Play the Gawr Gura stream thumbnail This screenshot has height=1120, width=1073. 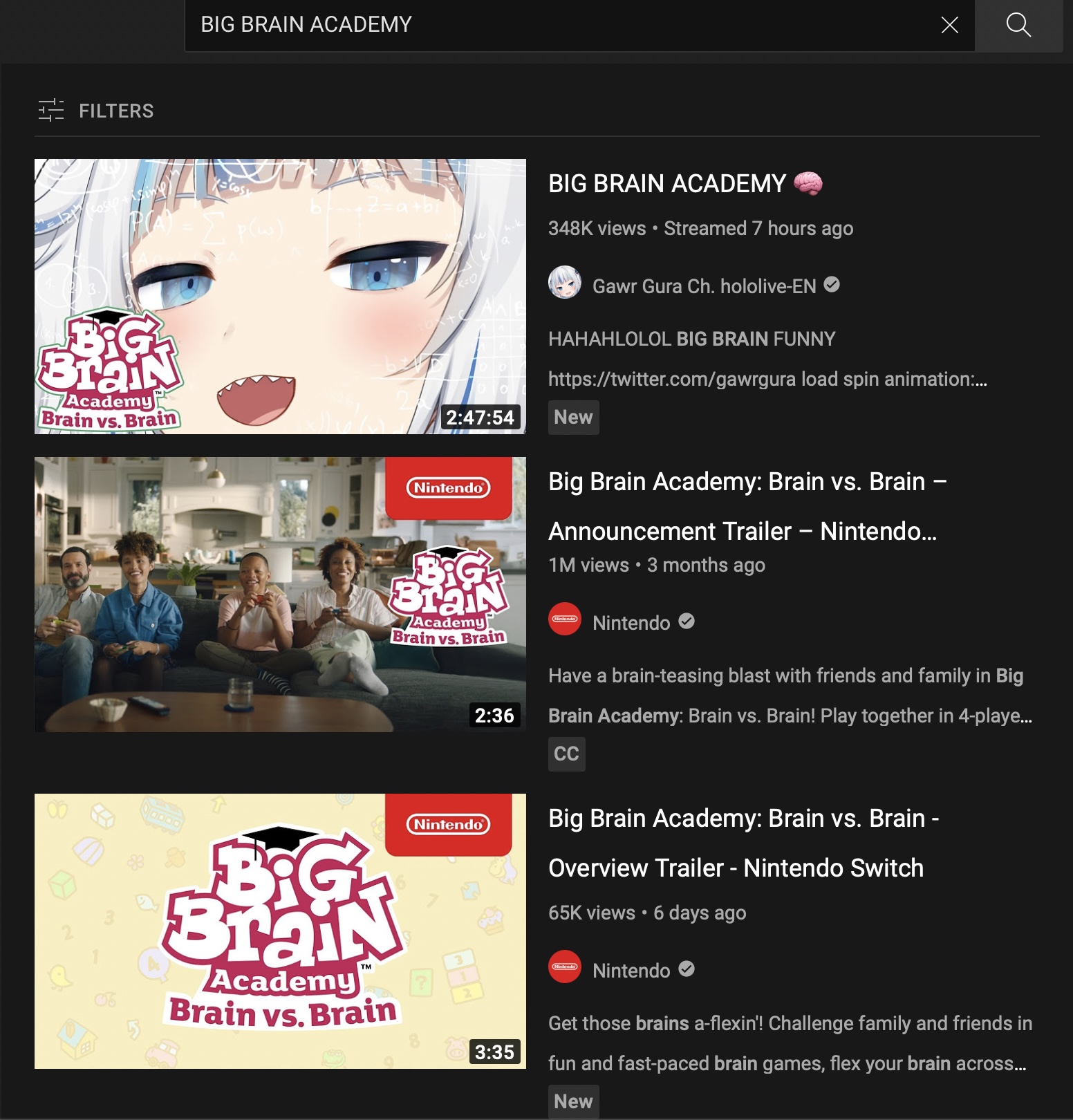pyautogui.click(x=280, y=297)
